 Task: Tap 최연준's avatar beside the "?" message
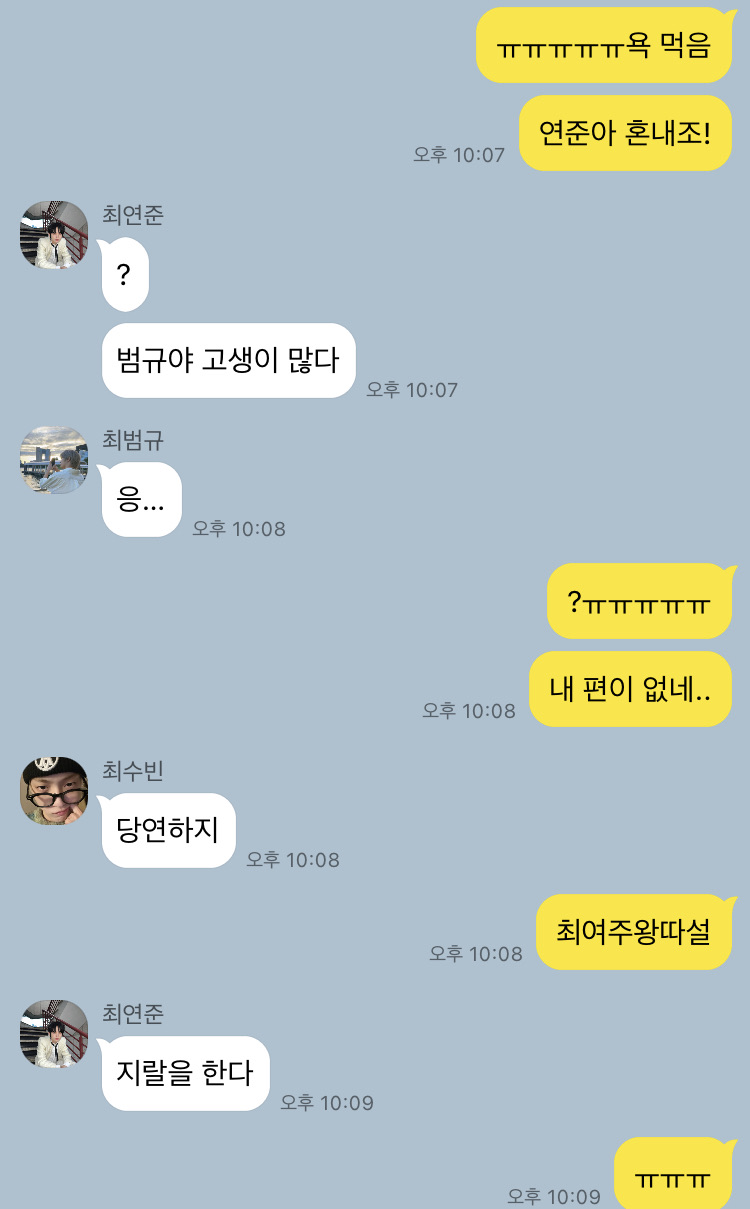54,235
